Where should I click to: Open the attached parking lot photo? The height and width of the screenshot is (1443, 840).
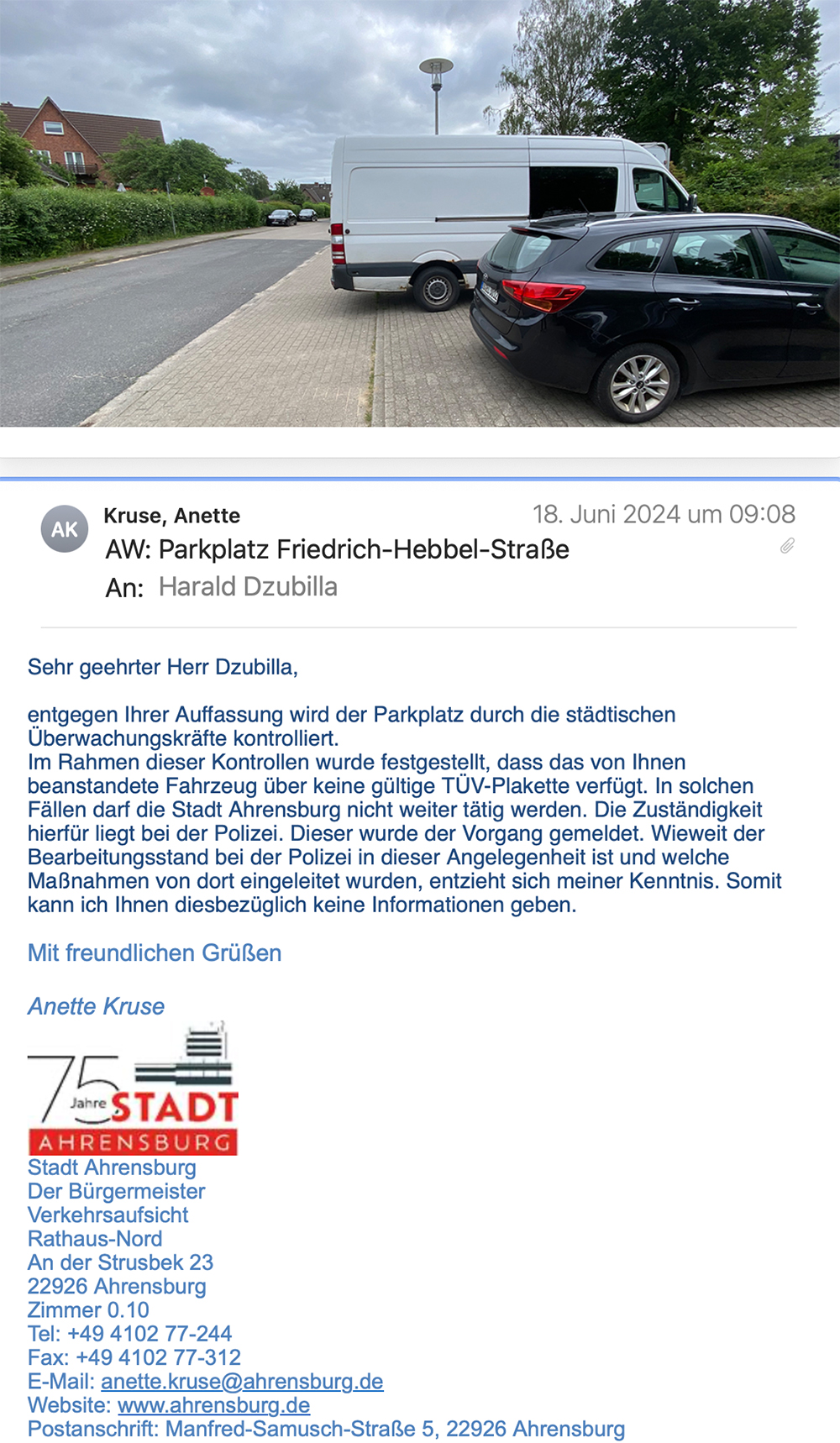pyautogui.click(x=420, y=213)
